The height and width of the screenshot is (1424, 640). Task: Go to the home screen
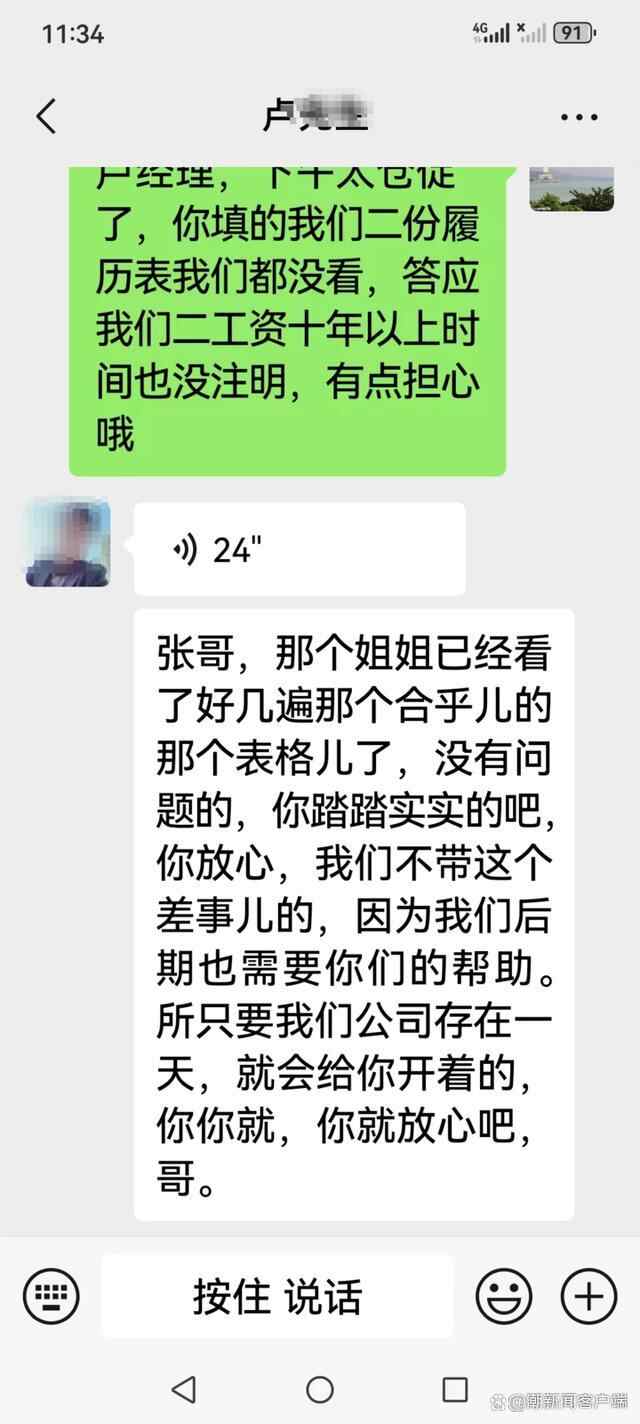tap(320, 1389)
